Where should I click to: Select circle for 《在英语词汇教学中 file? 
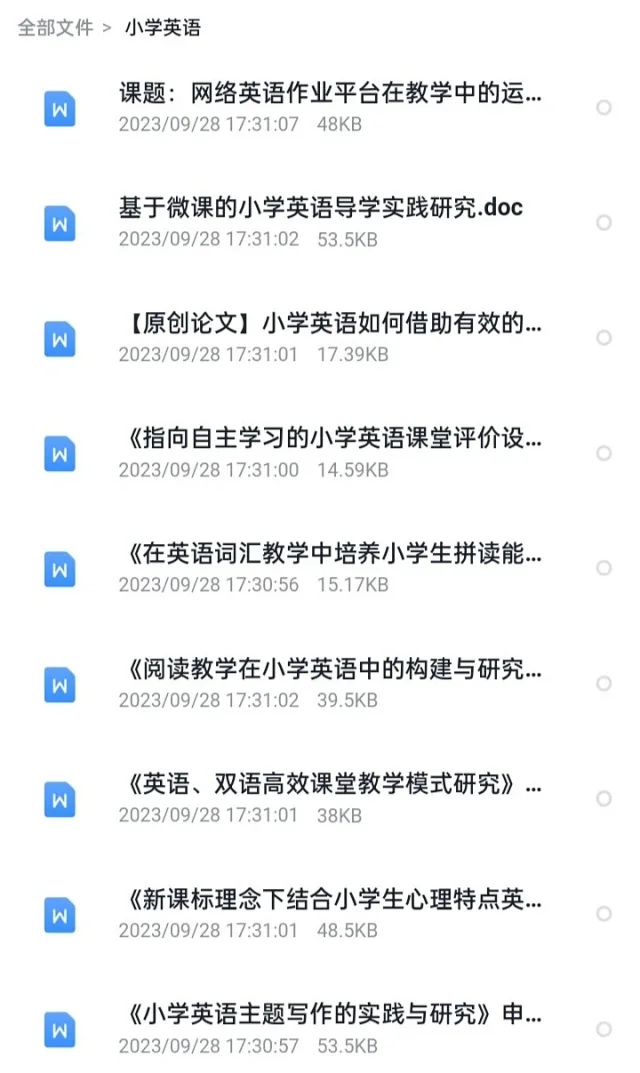604,568
